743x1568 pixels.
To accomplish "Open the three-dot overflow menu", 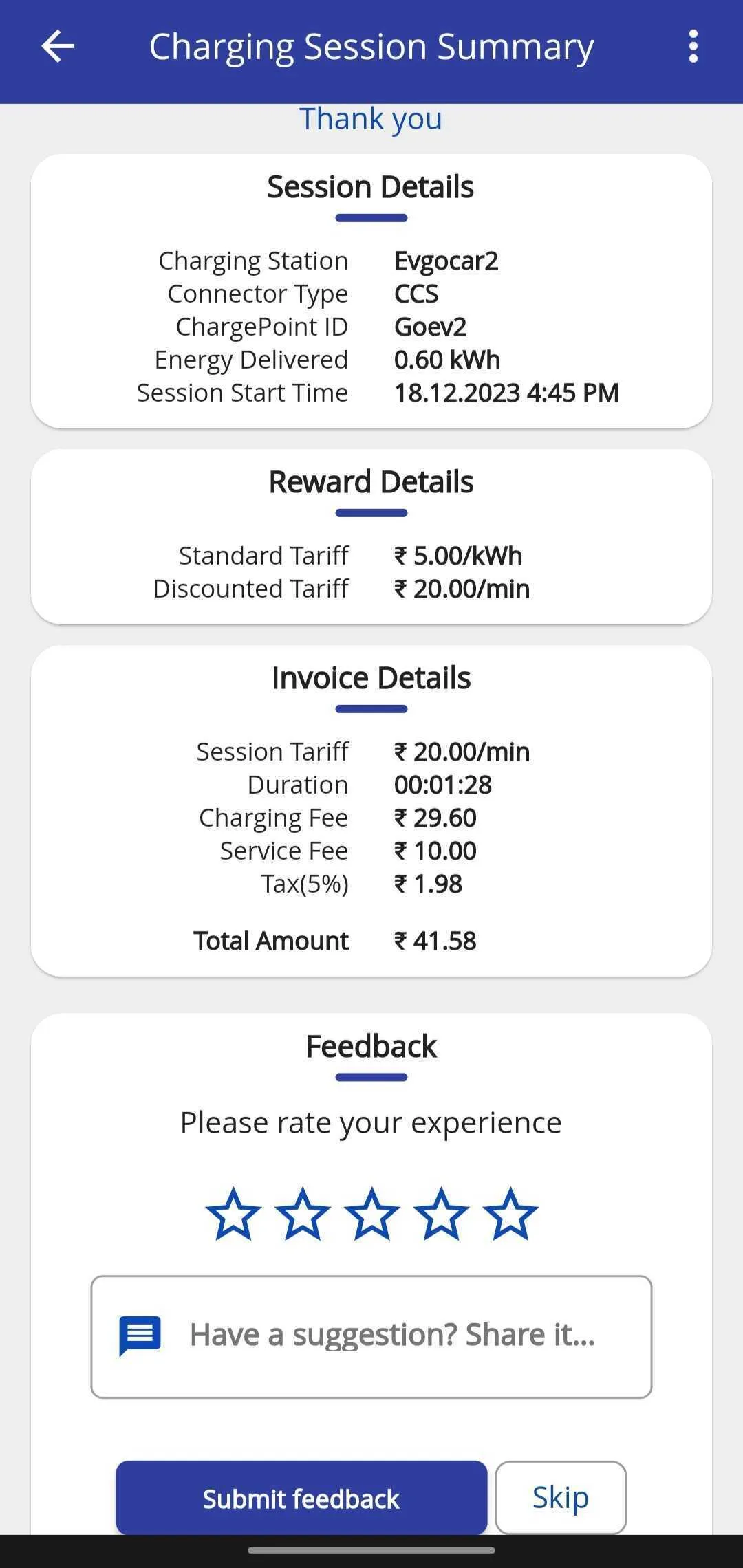I will 693,47.
